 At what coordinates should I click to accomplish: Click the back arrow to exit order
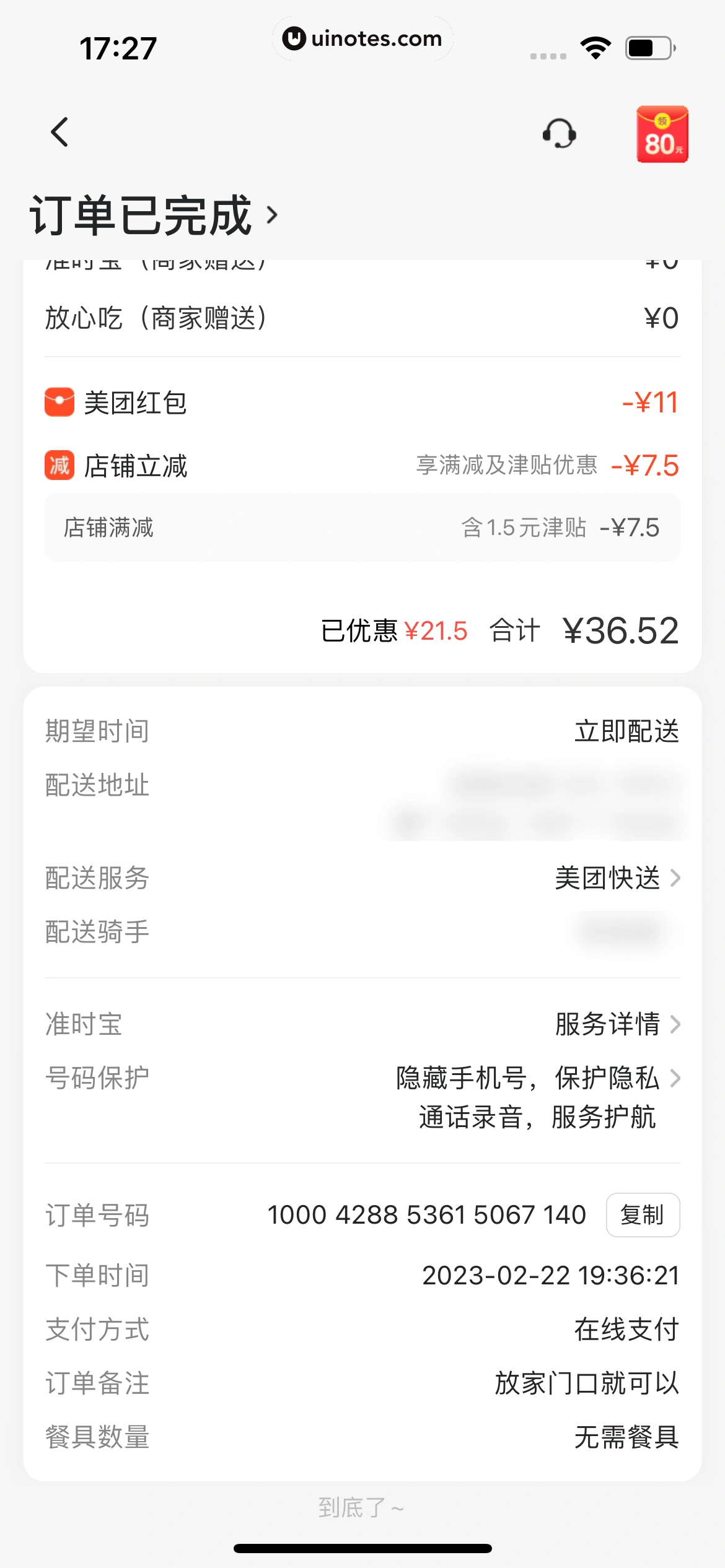[59, 133]
